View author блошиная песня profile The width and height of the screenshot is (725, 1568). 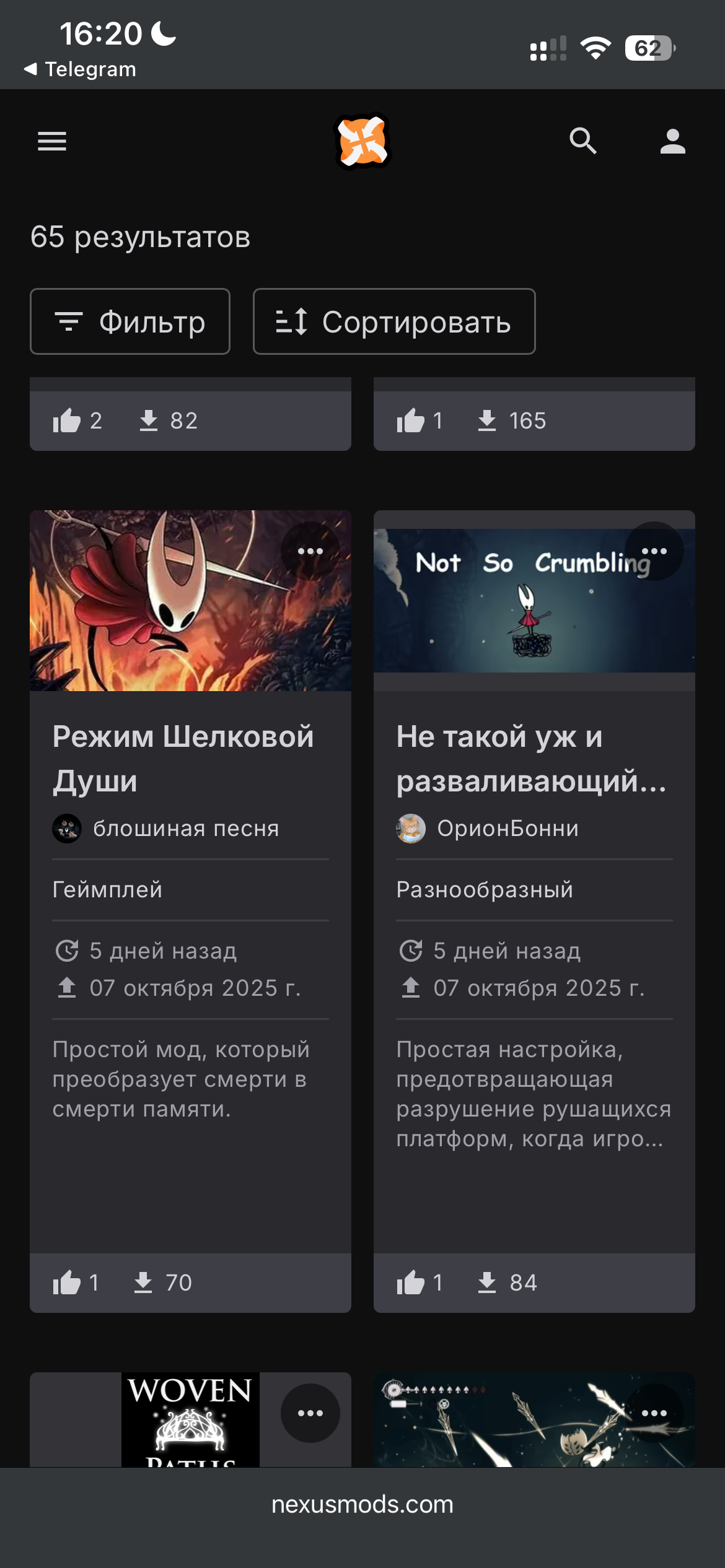185,829
